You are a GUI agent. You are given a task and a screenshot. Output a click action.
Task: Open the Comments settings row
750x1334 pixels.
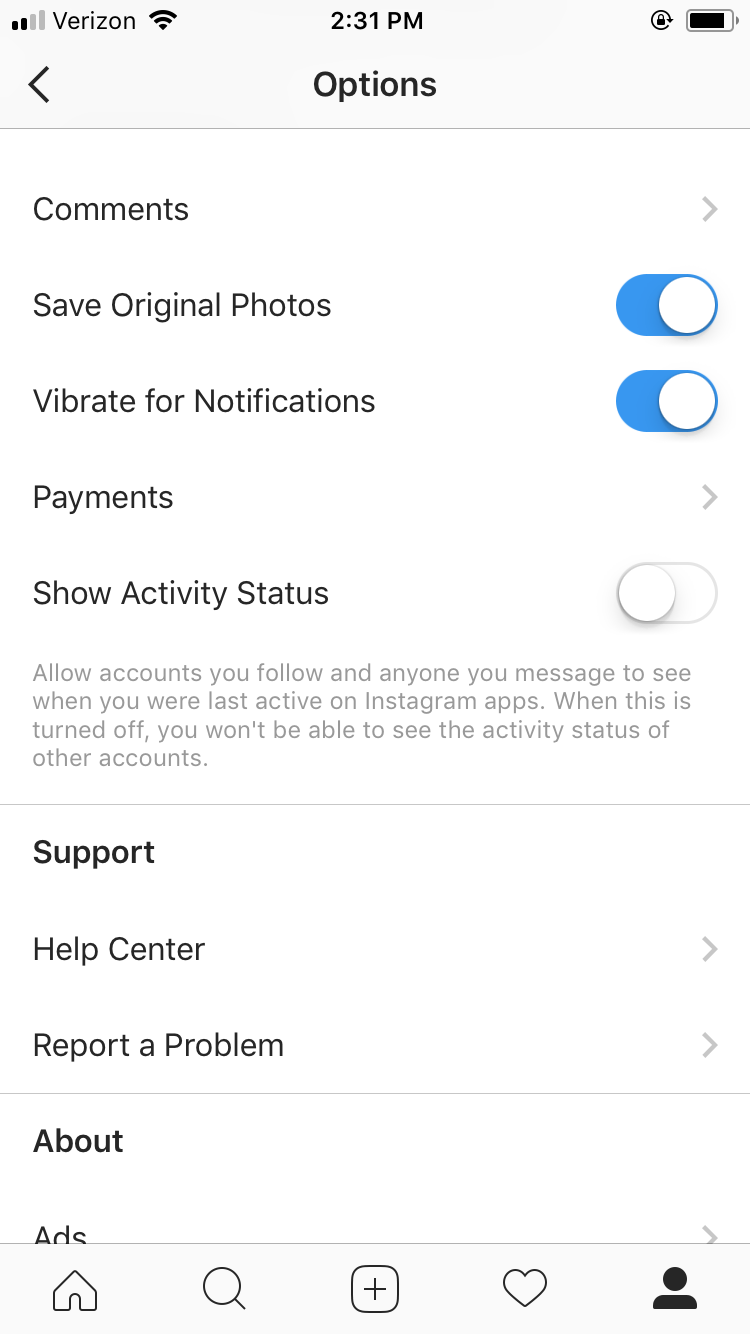(x=375, y=209)
